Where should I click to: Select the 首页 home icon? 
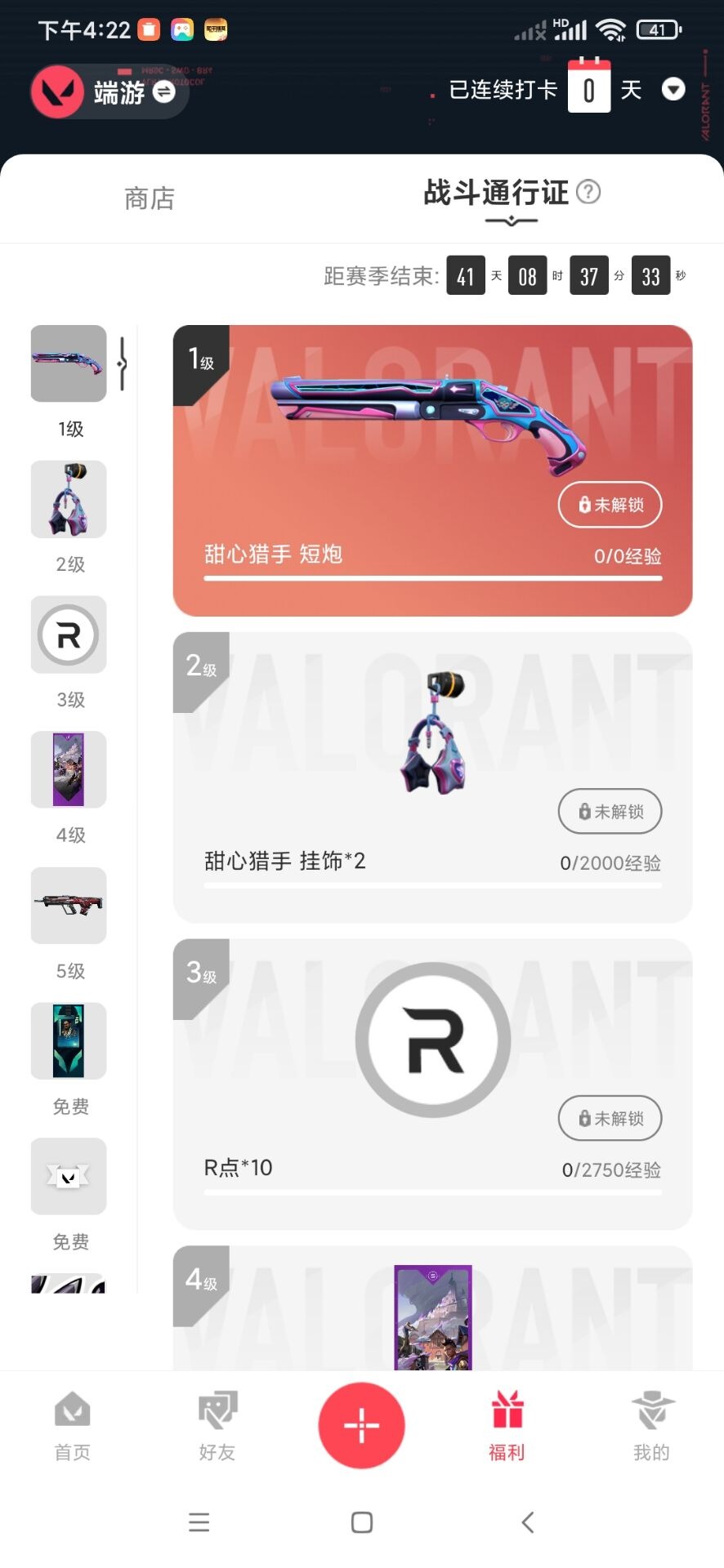tap(72, 1425)
